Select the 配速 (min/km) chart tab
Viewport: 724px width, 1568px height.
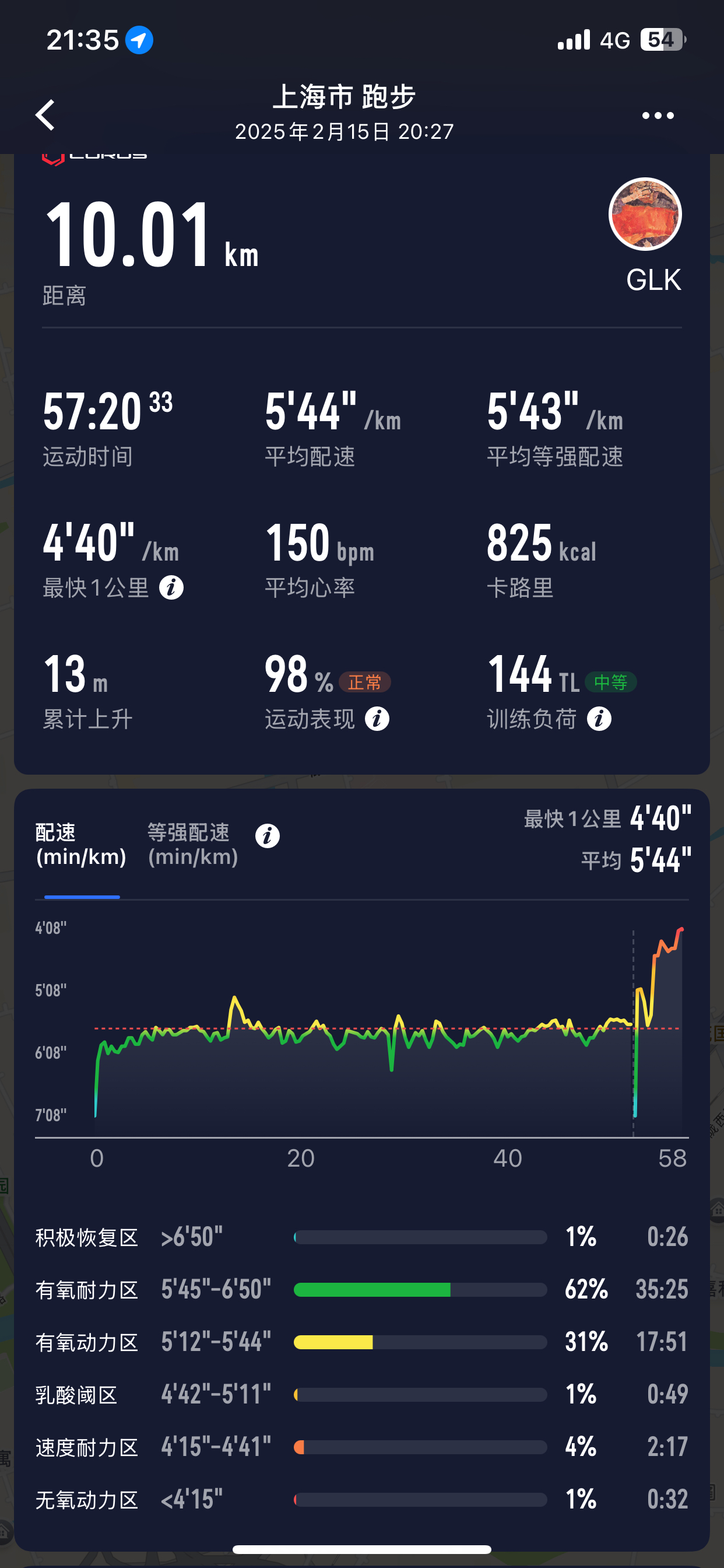[81, 845]
